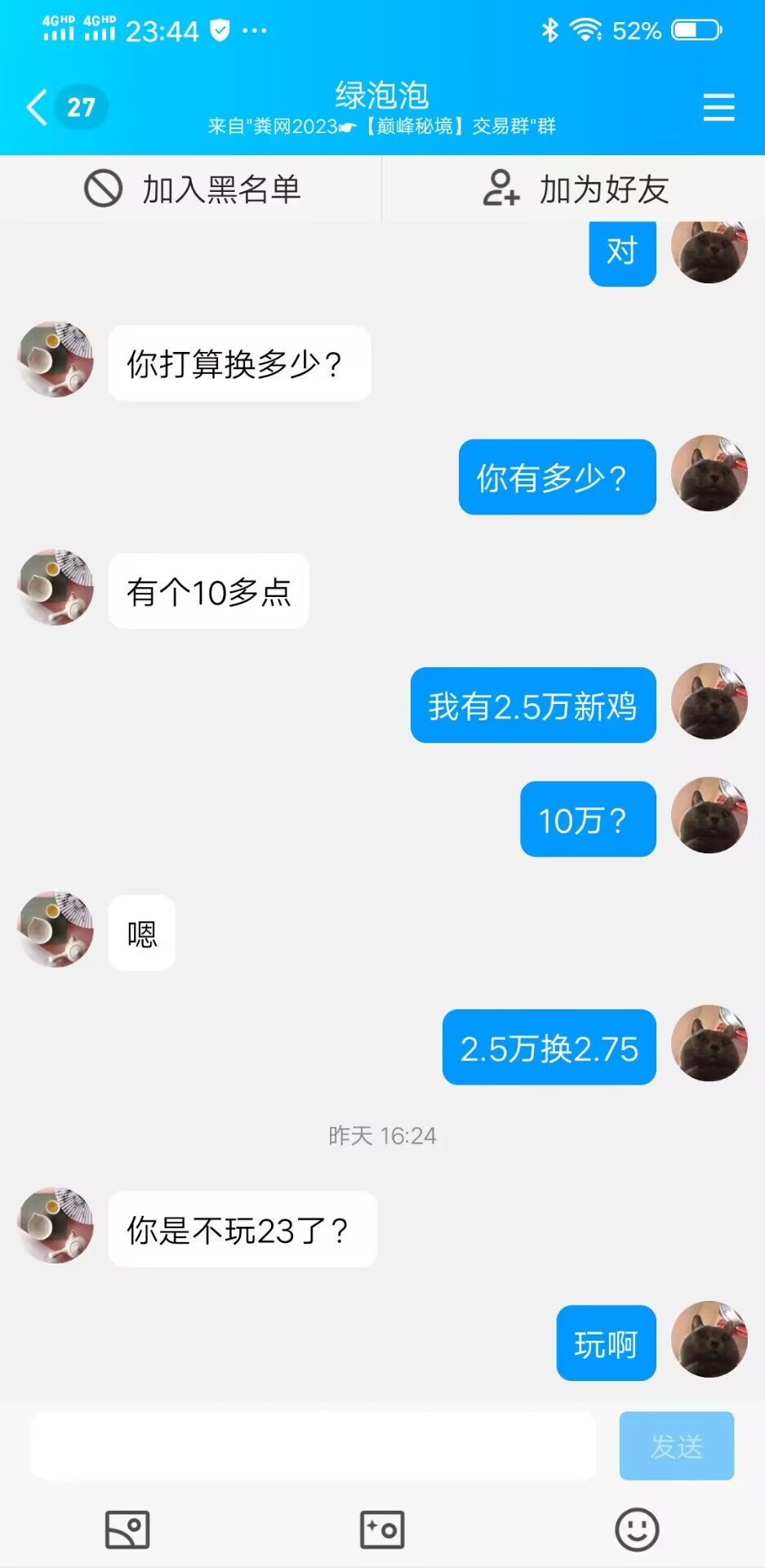Open 绿泡泡's avatar next to 你打算换多少？

[56, 359]
